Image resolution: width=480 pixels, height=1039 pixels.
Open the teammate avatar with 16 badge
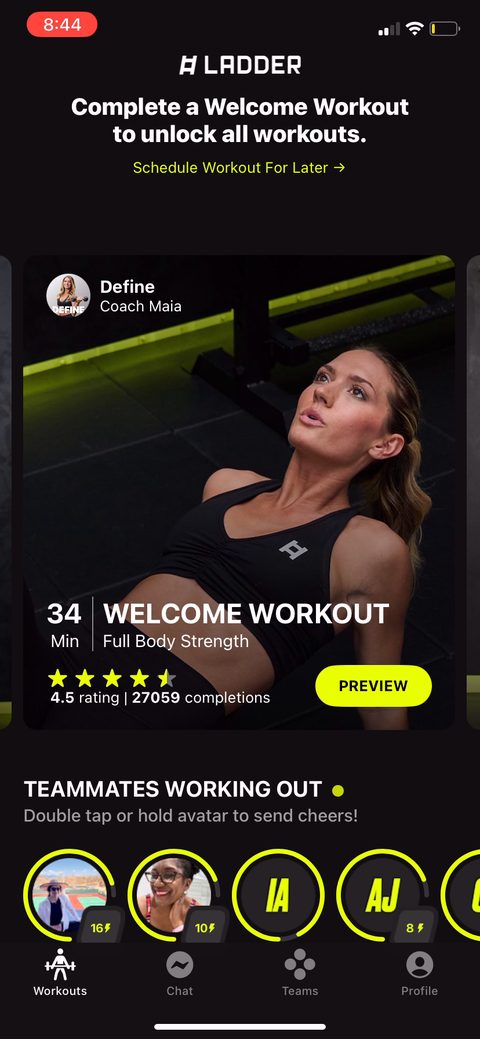click(x=70, y=896)
